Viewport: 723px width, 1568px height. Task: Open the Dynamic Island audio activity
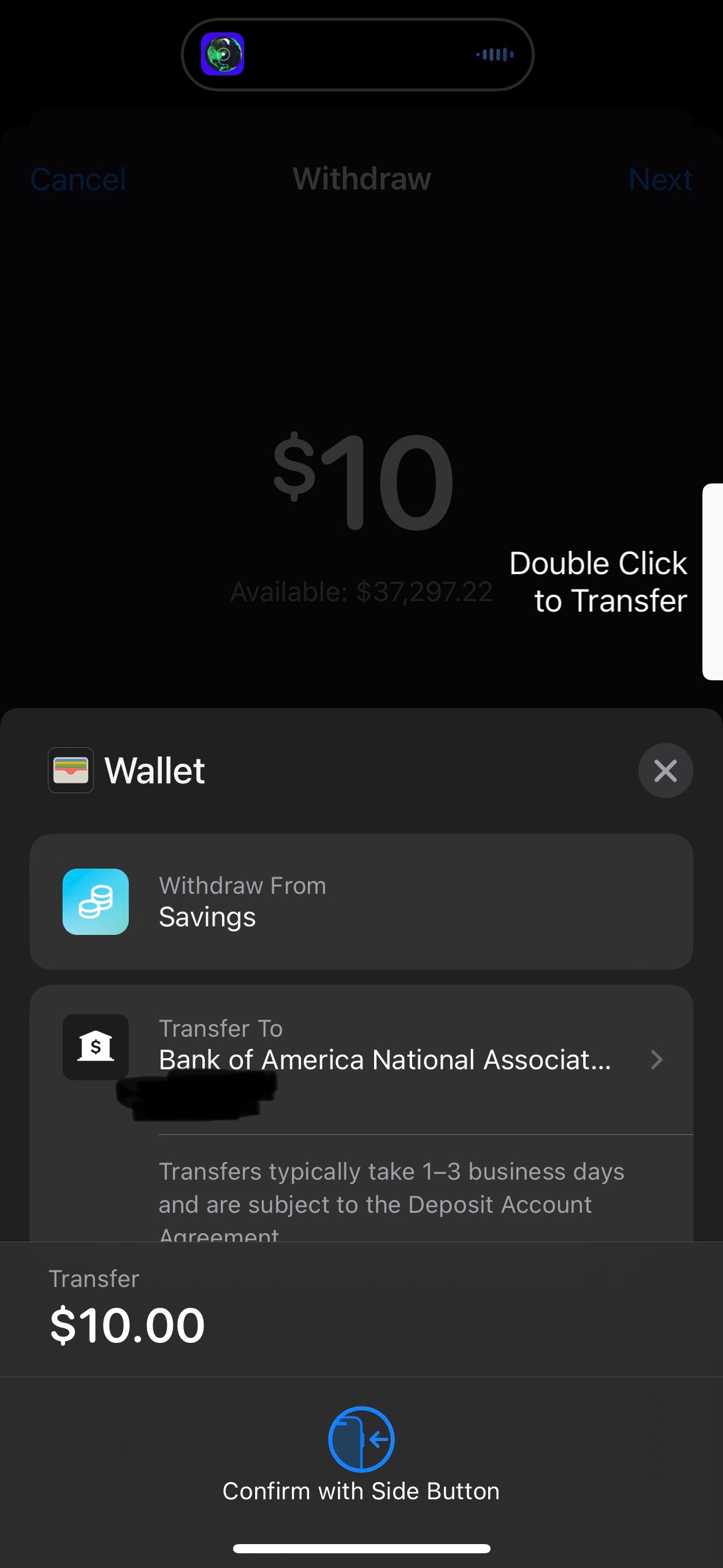358,55
